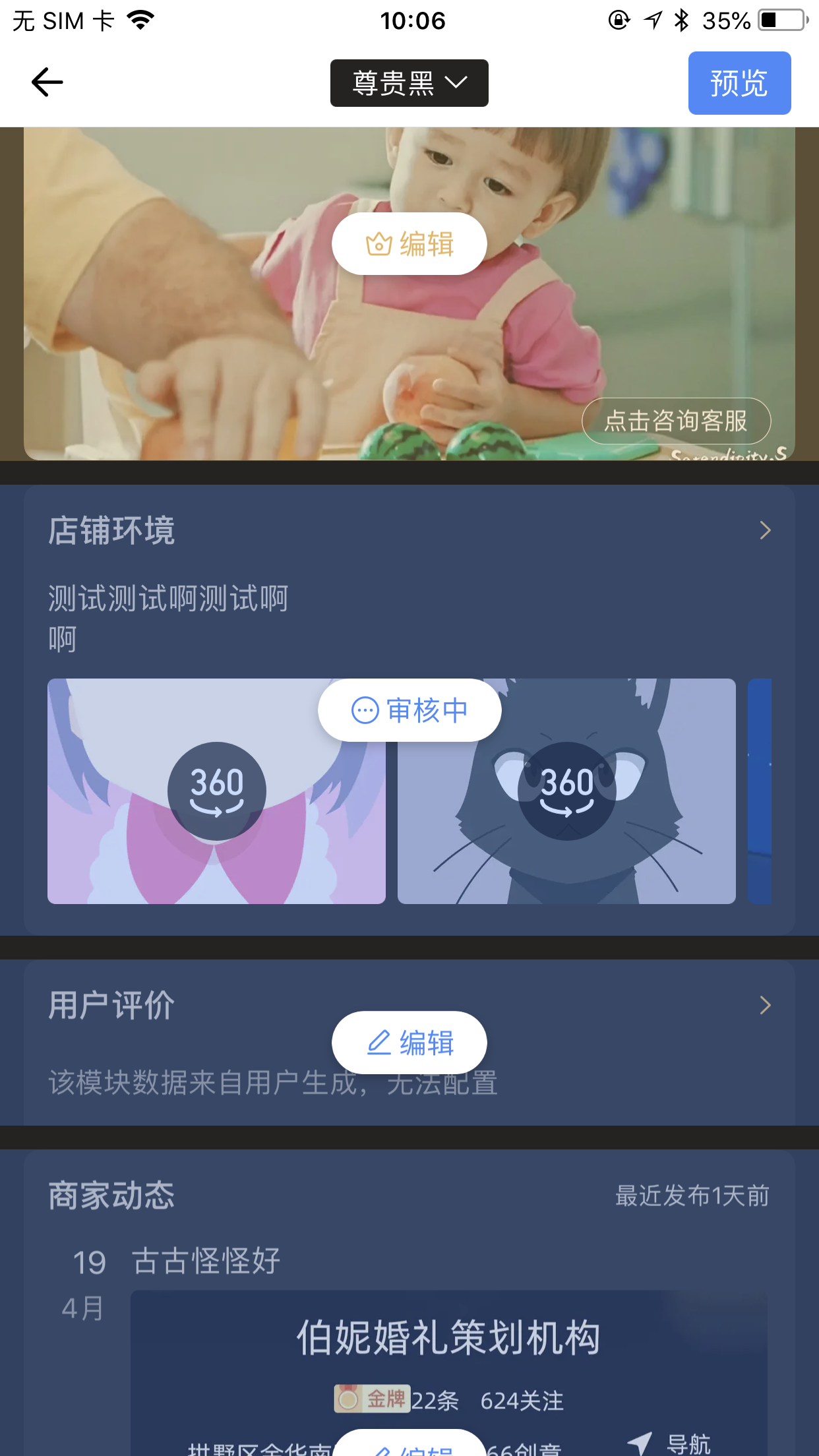Screen dimensions: 819x1456
Task: Open the 尊贵黑 theme dropdown
Action: (409, 83)
